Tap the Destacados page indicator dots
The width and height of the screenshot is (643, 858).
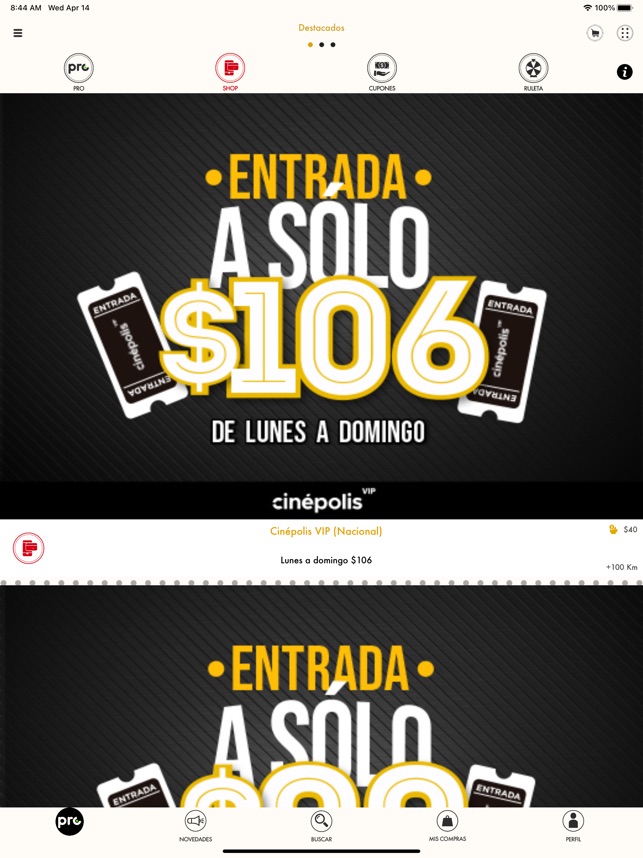321,45
